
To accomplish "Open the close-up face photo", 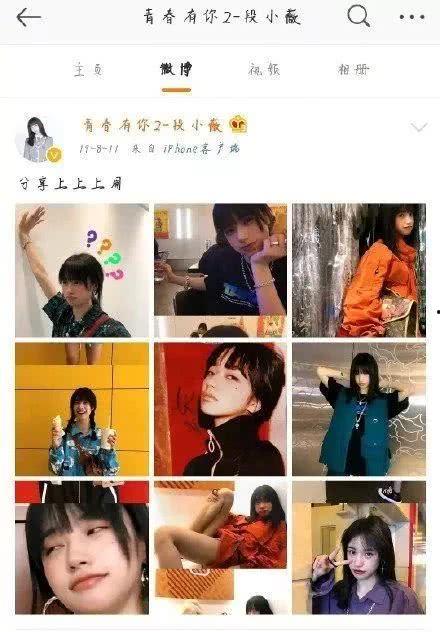I will point(82,547).
